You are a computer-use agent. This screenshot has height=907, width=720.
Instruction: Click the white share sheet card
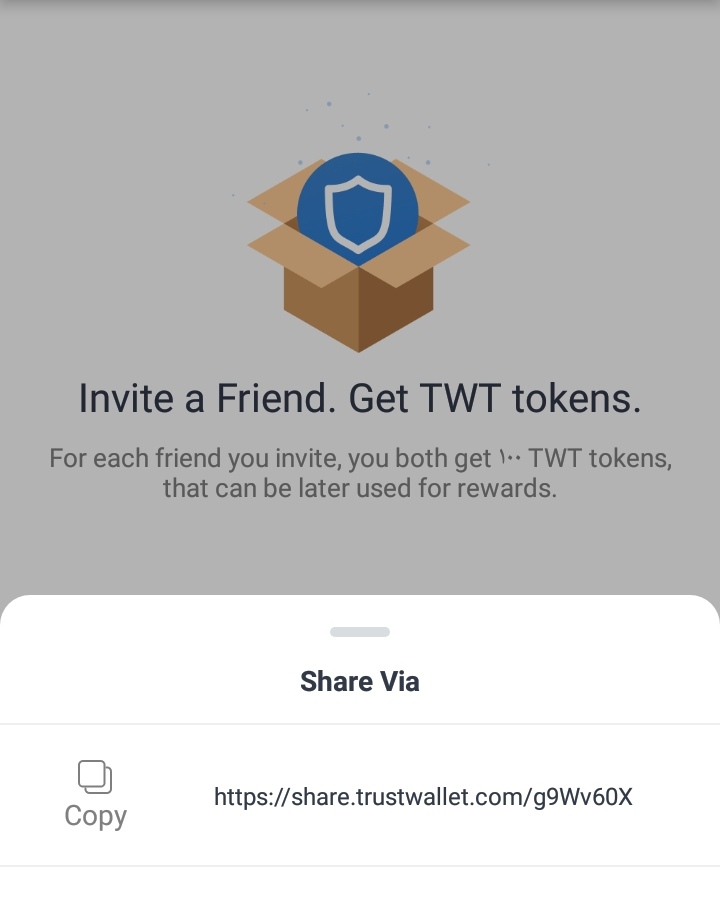tap(360, 750)
